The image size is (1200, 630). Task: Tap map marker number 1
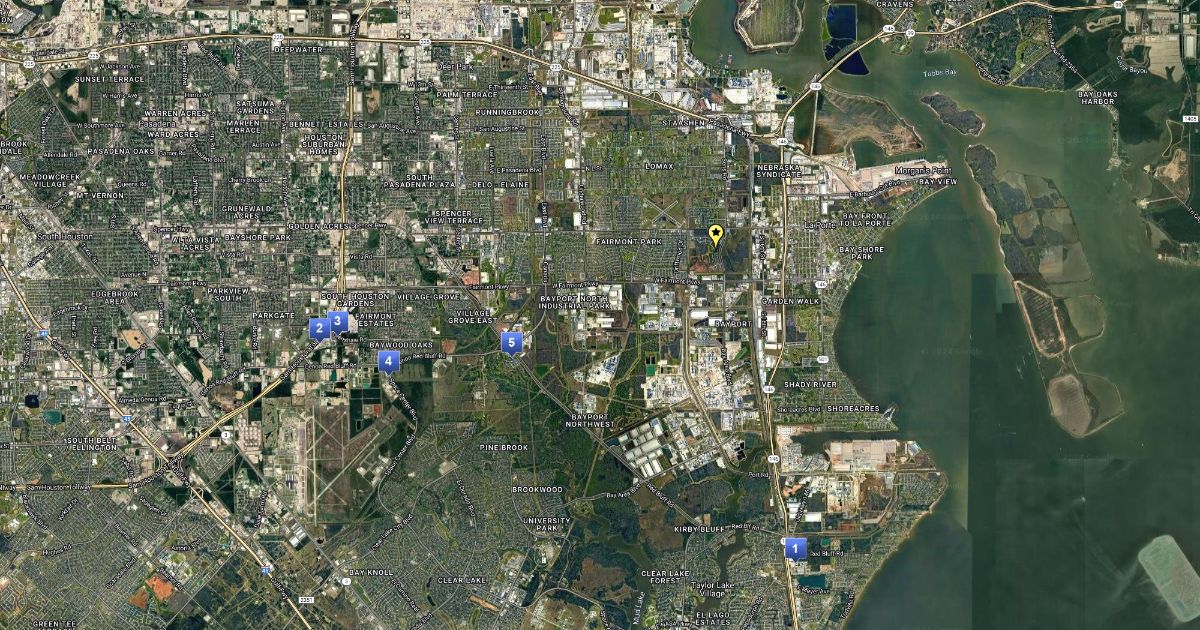pyautogui.click(x=795, y=549)
